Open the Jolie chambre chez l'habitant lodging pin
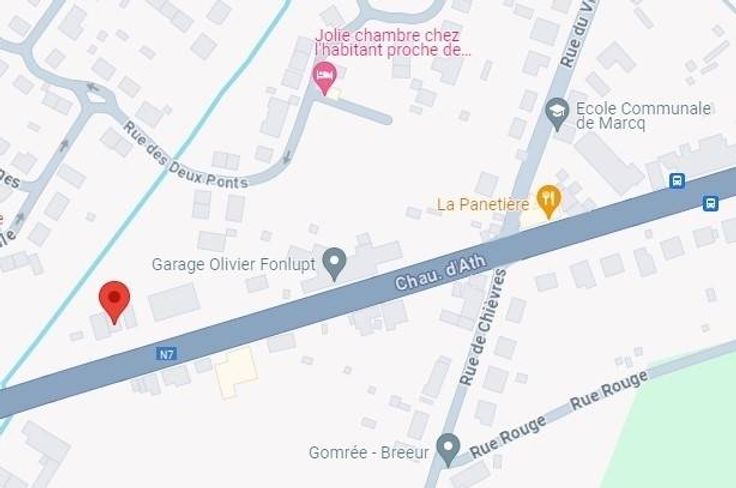The width and height of the screenshot is (736, 488). (323, 76)
